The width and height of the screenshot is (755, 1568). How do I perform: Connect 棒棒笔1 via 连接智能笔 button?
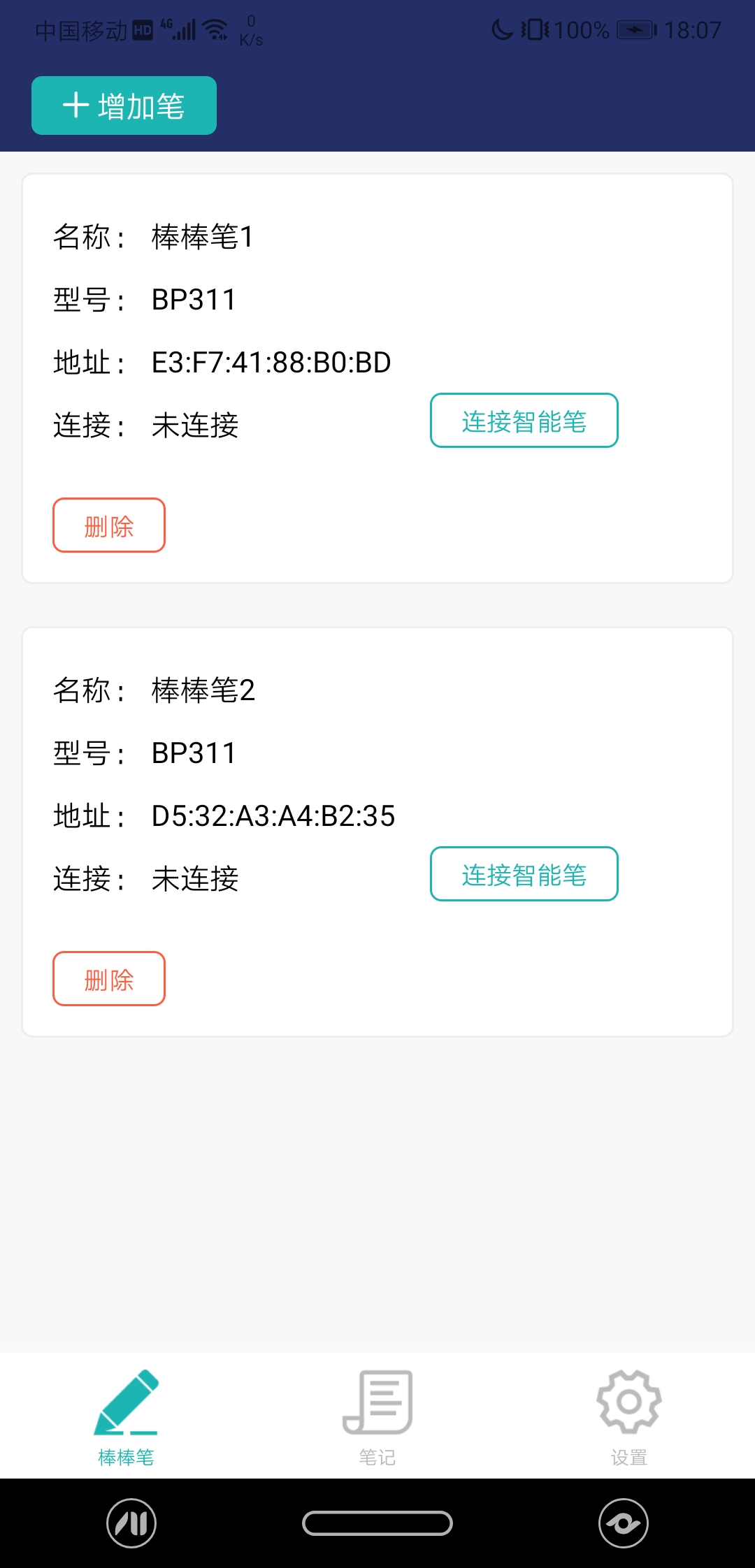tap(524, 421)
